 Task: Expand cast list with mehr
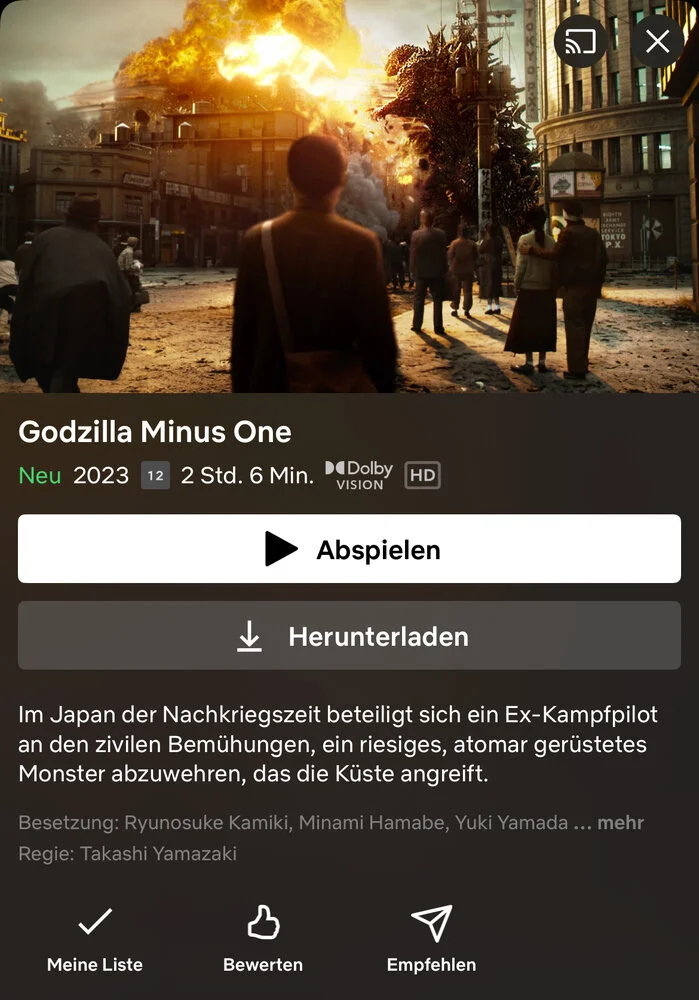[620, 823]
